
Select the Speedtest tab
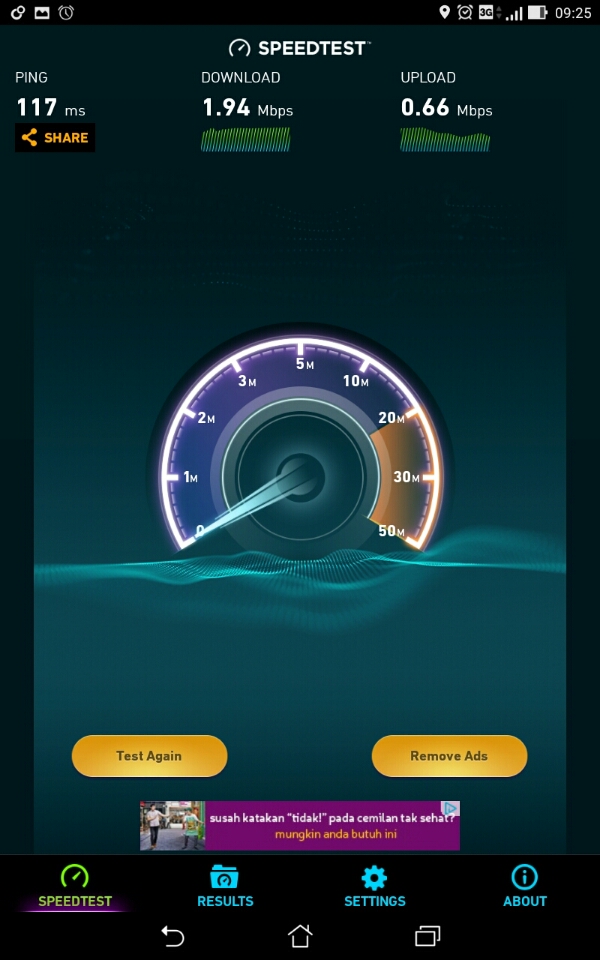(x=75, y=886)
